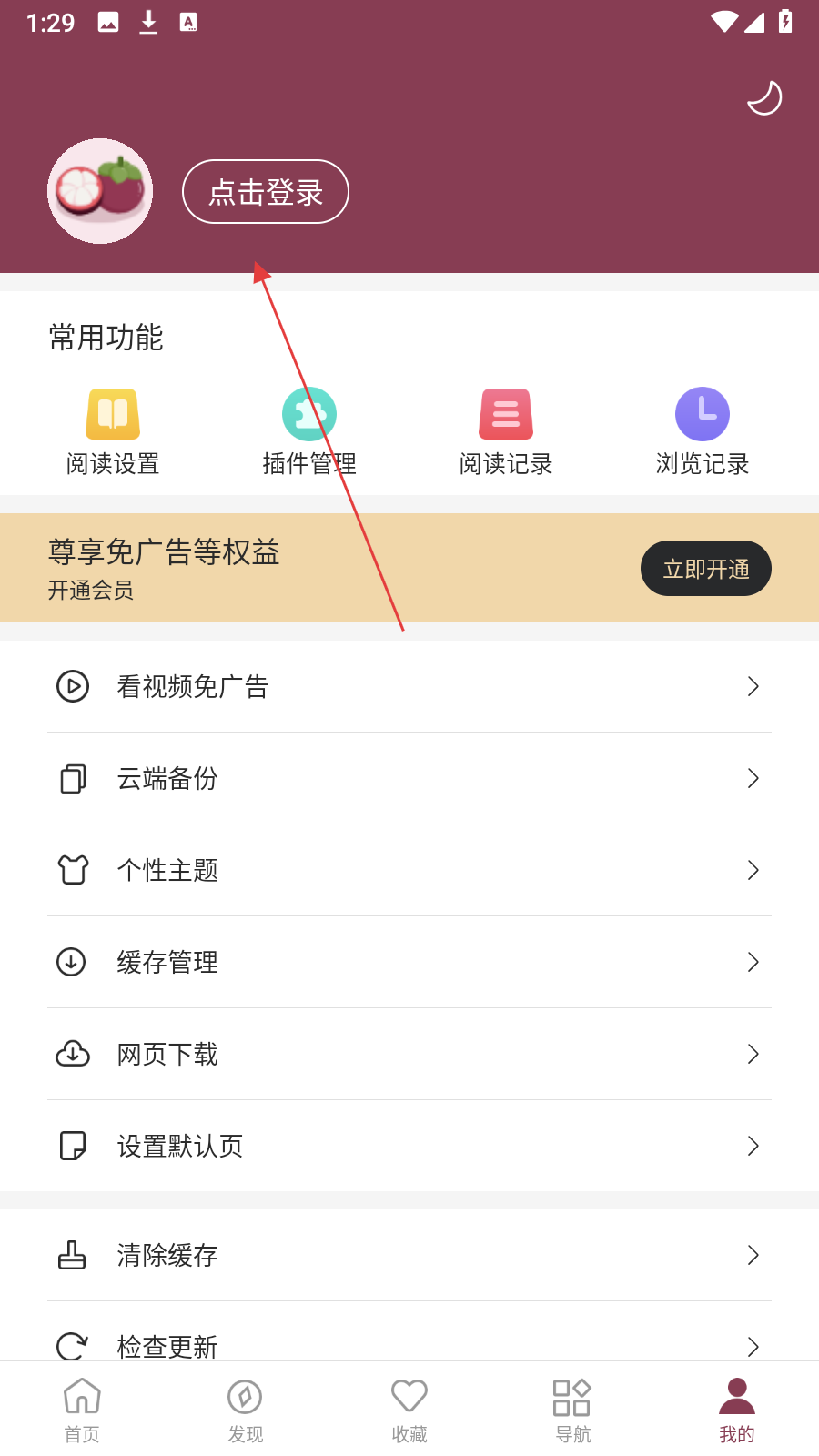Viewport: 819px width, 1456px height.
Task: Tap the 点击登录 login button
Action: (x=266, y=192)
